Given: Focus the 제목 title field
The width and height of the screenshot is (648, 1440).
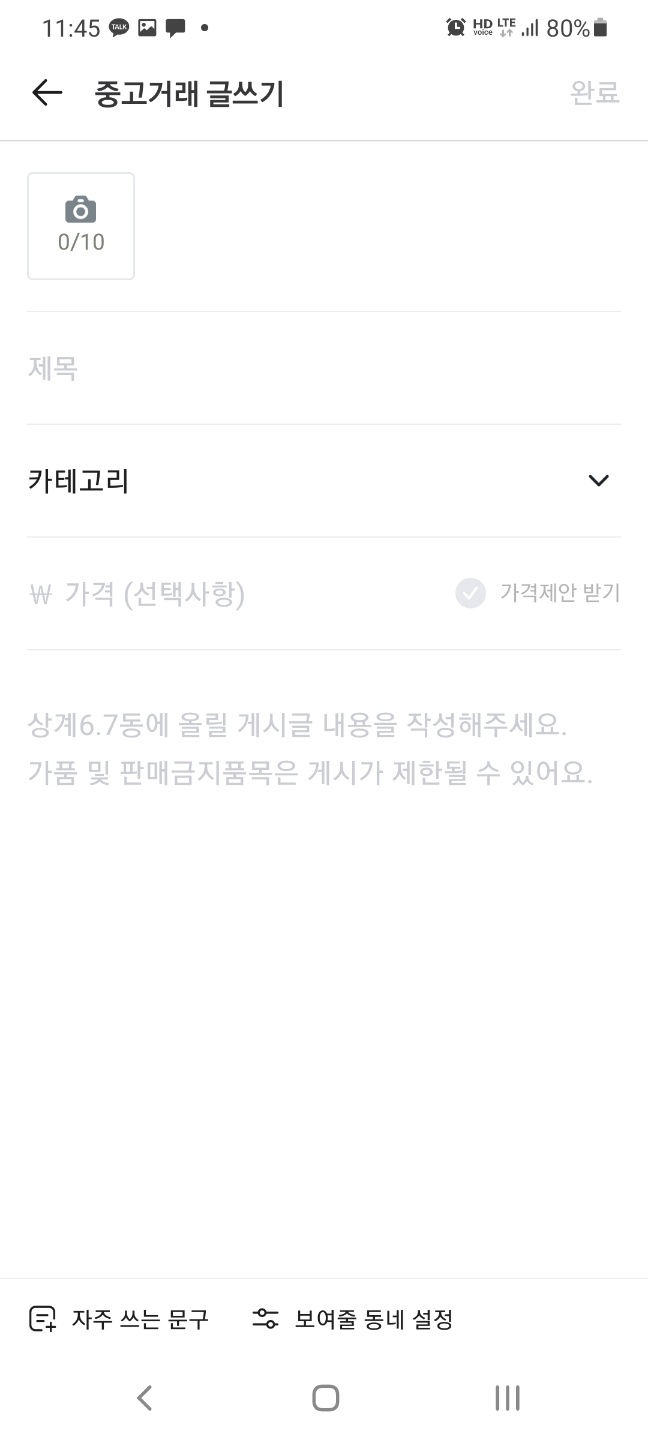Looking at the screenshot, I should coord(300,369).
